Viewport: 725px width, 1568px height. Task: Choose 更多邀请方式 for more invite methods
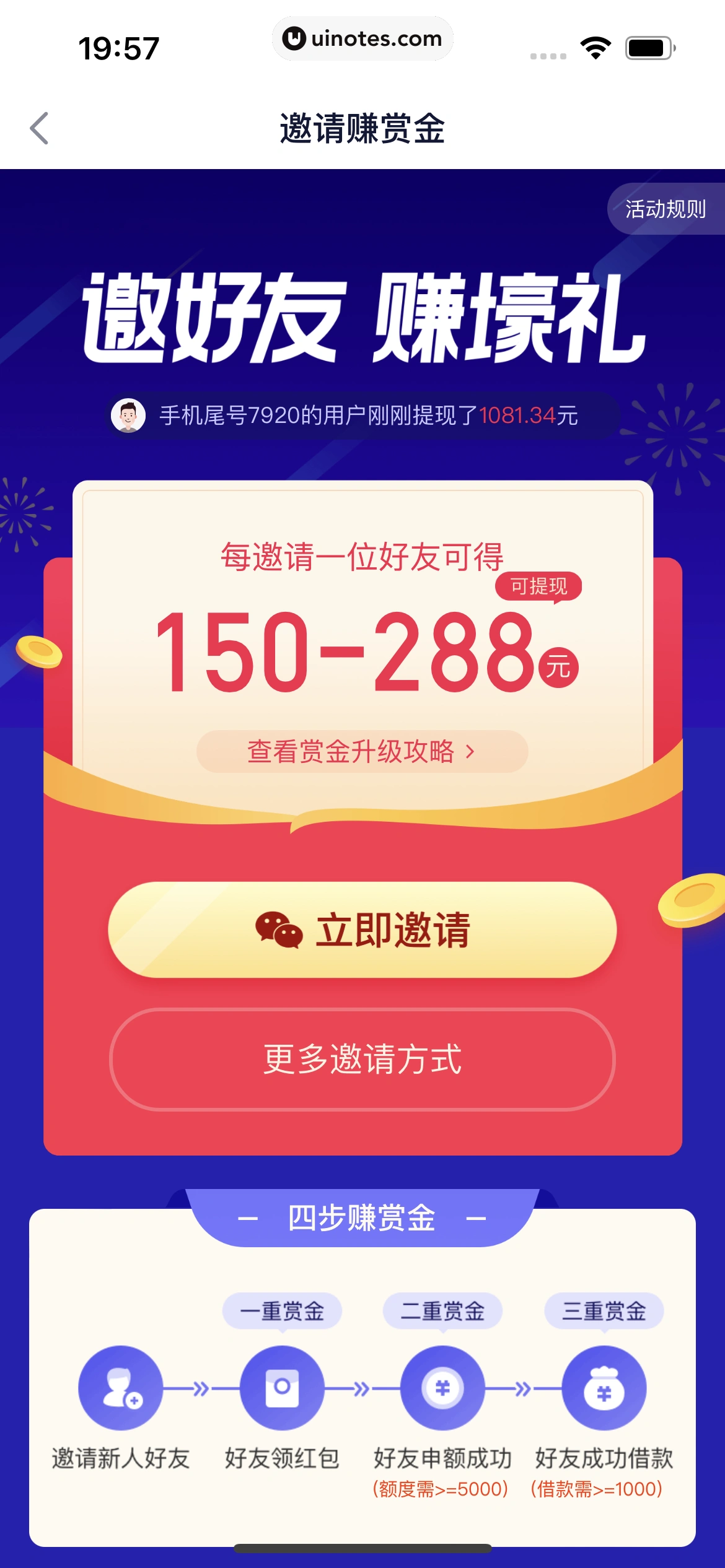tap(362, 1060)
